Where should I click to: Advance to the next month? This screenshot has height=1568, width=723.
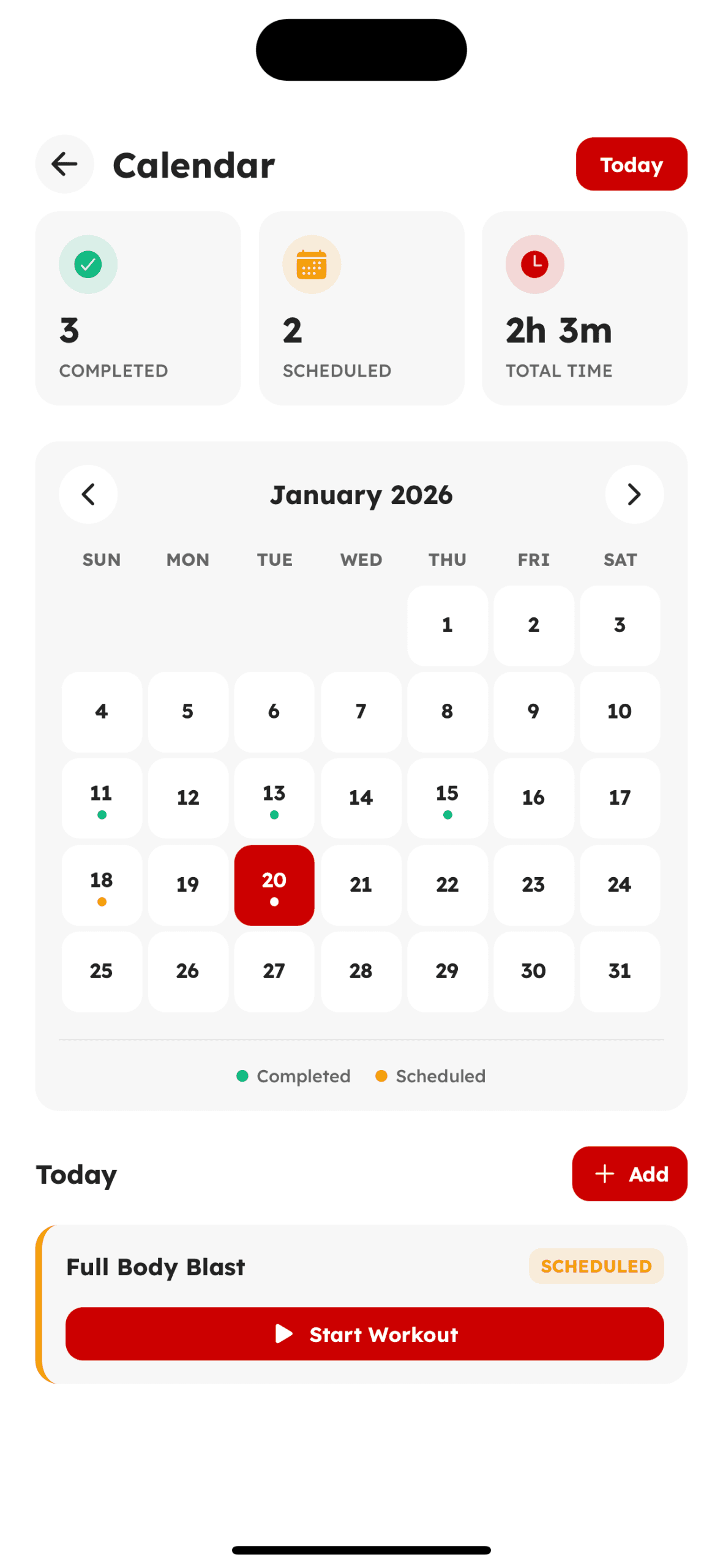(x=634, y=494)
